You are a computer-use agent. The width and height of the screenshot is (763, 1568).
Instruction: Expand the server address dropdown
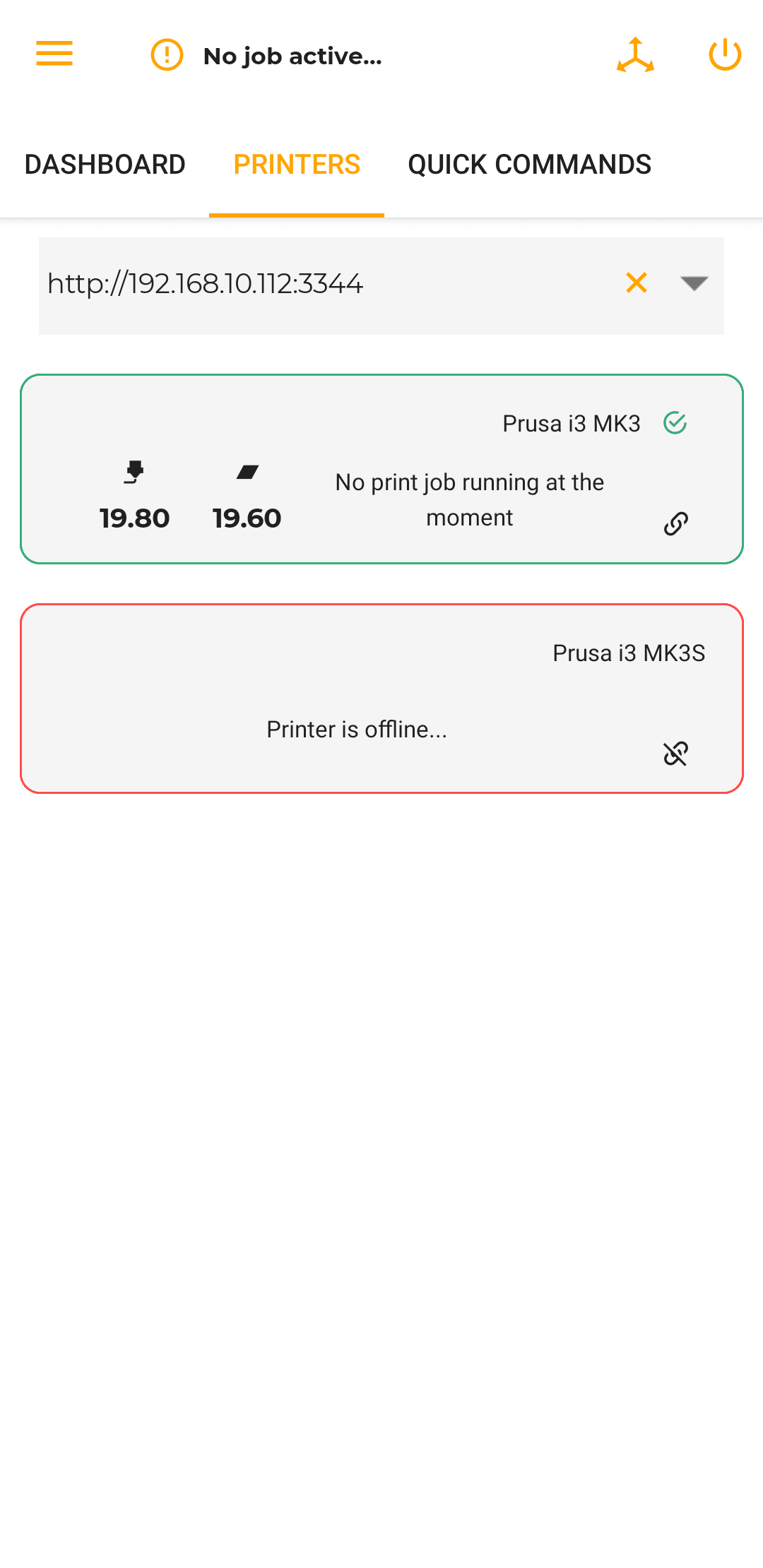tap(694, 283)
